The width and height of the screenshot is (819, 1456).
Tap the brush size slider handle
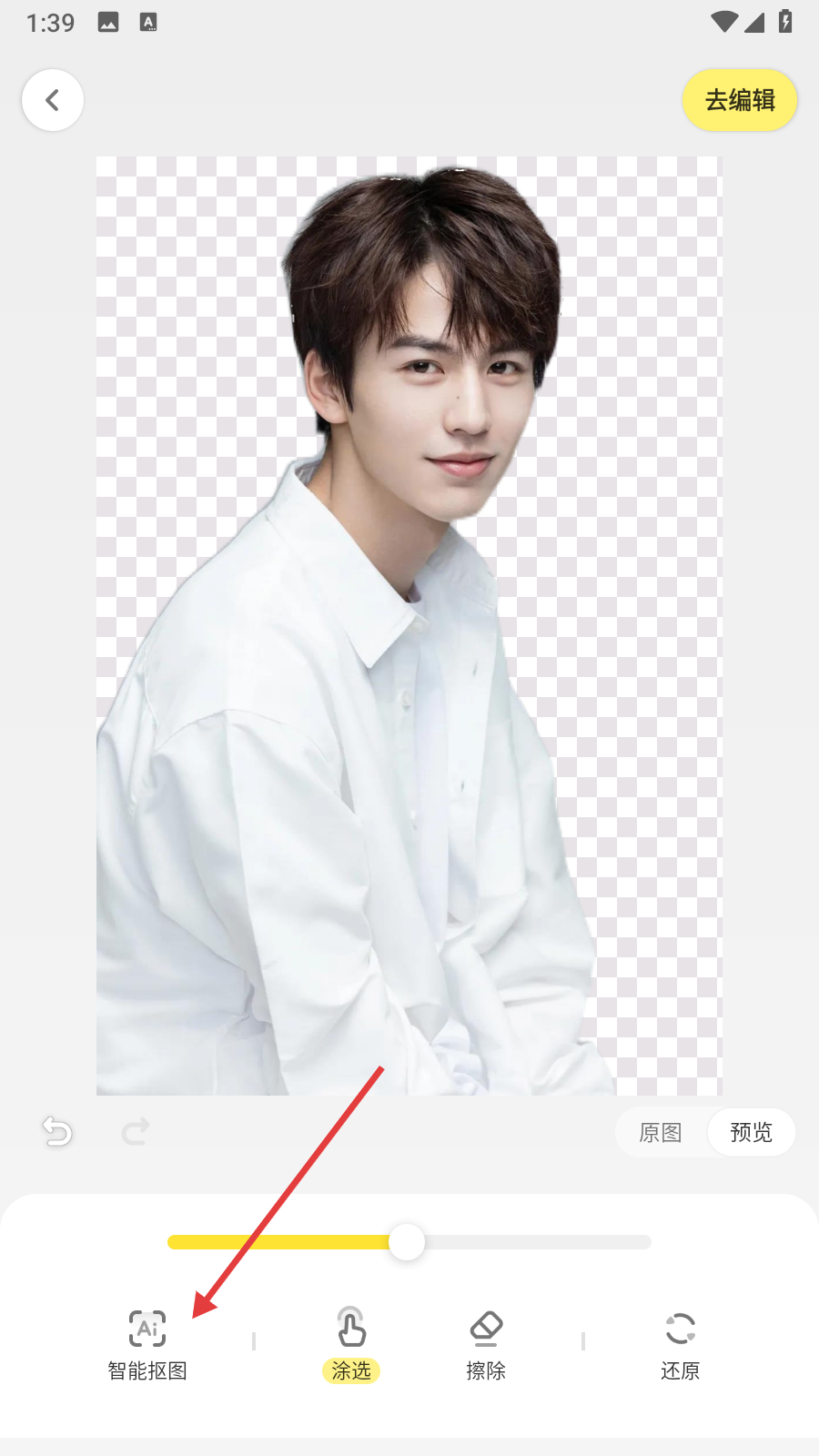pyautogui.click(x=407, y=1242)
